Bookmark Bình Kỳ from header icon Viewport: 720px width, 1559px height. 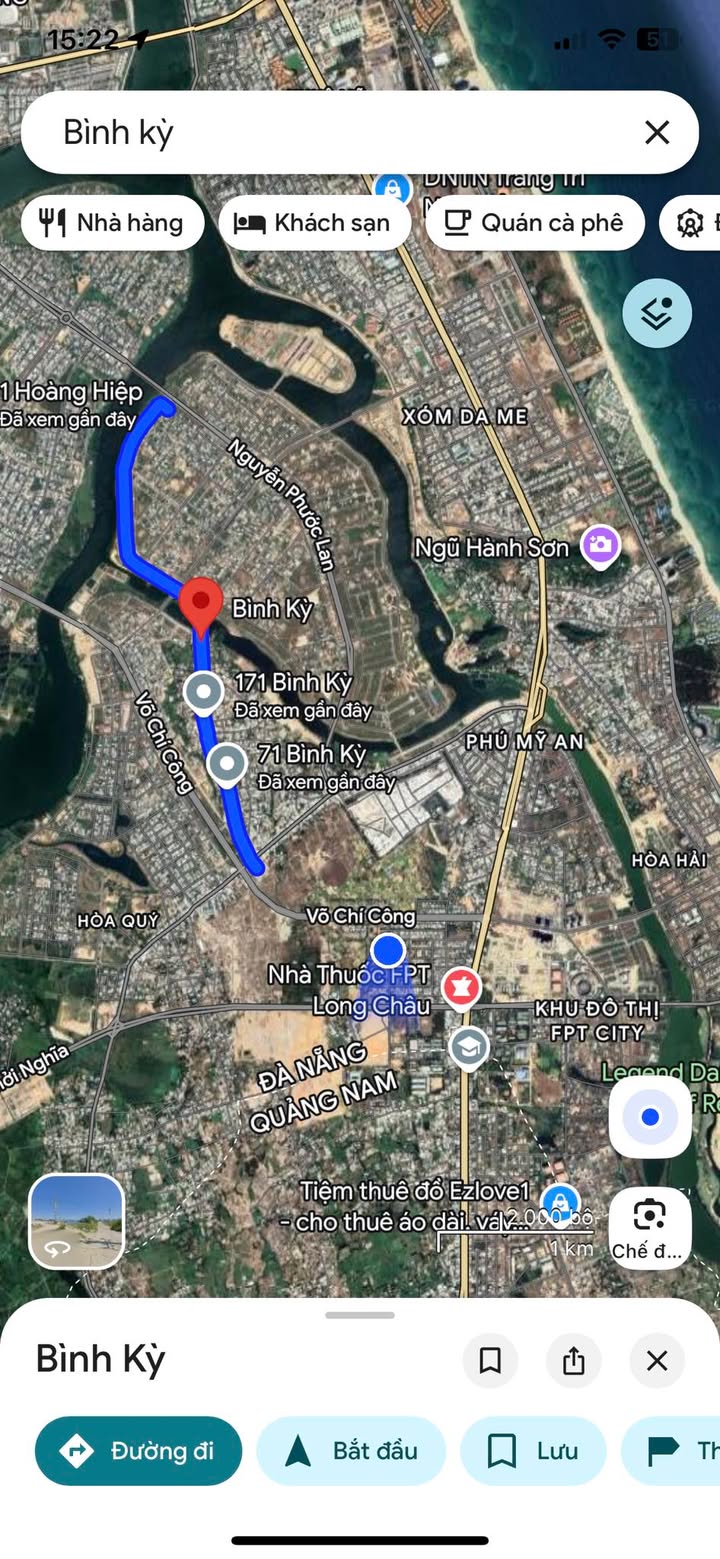click(x=490, y=1360)
